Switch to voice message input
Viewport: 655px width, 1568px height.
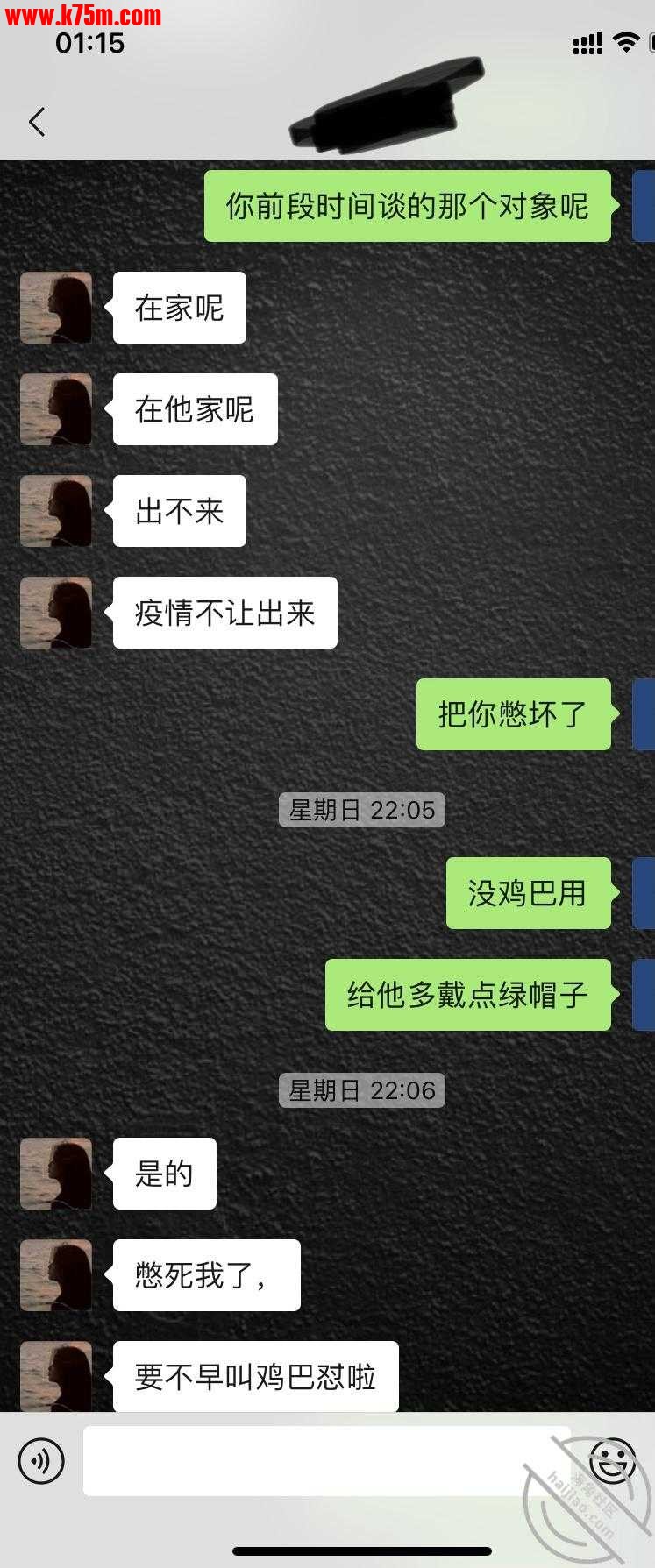click(41, 1461)
